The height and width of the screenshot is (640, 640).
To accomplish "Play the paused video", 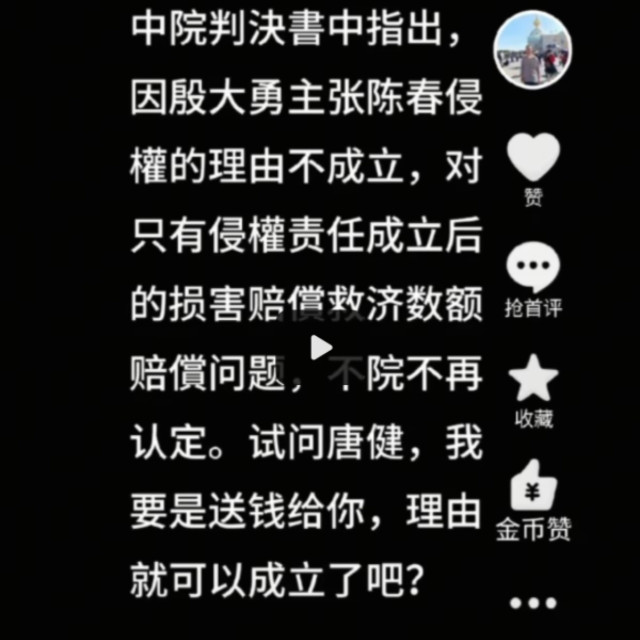I will pyautogui.click(x=320, y=348).
